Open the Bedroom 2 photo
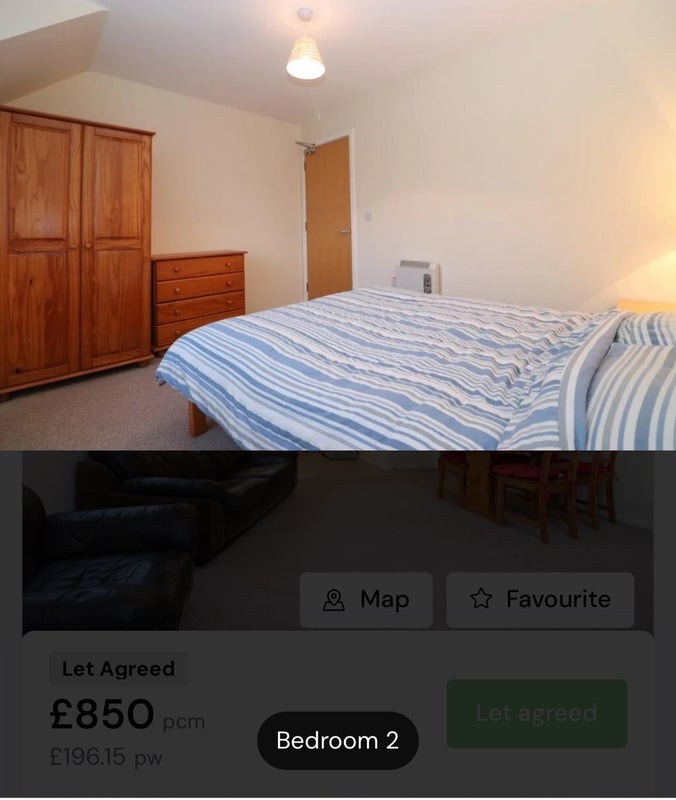 pos(337,741)
